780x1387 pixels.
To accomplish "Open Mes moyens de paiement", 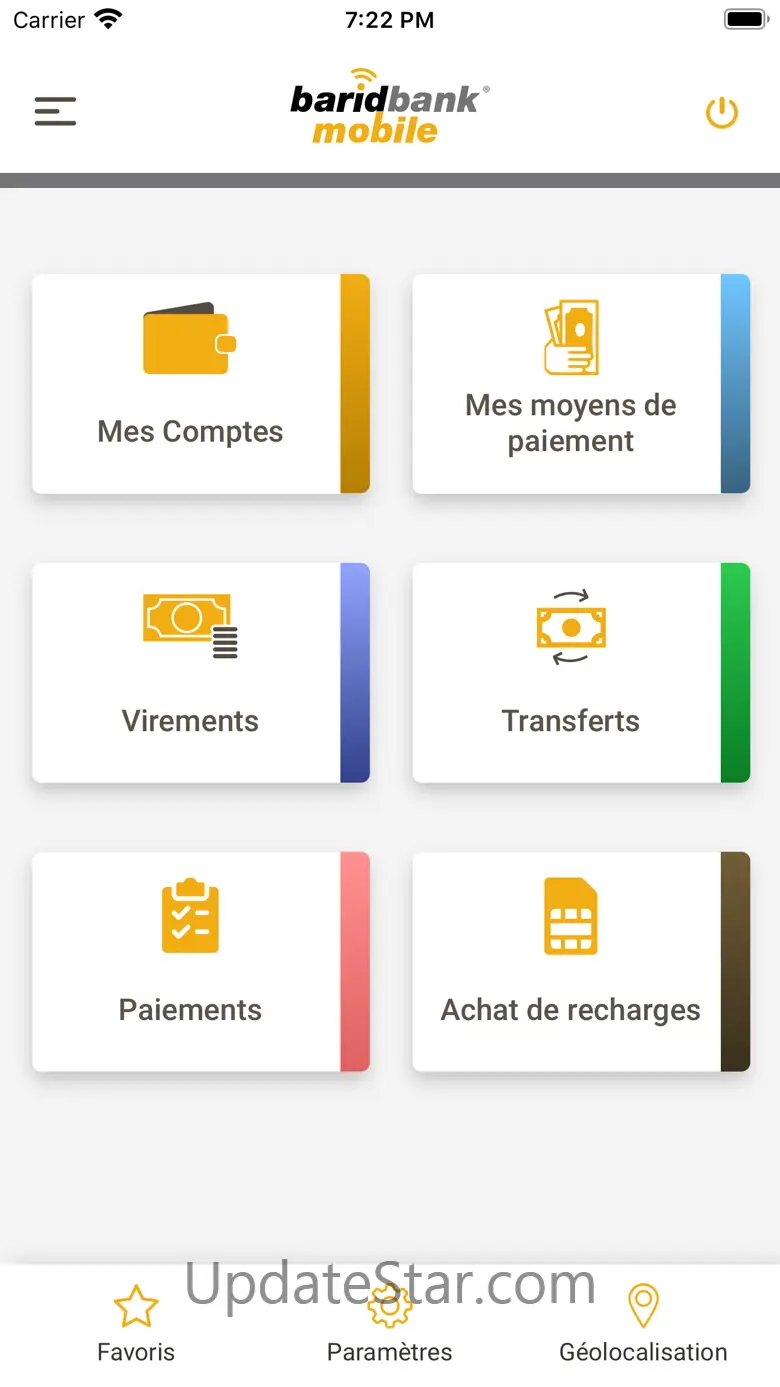I will pos(581,384).
